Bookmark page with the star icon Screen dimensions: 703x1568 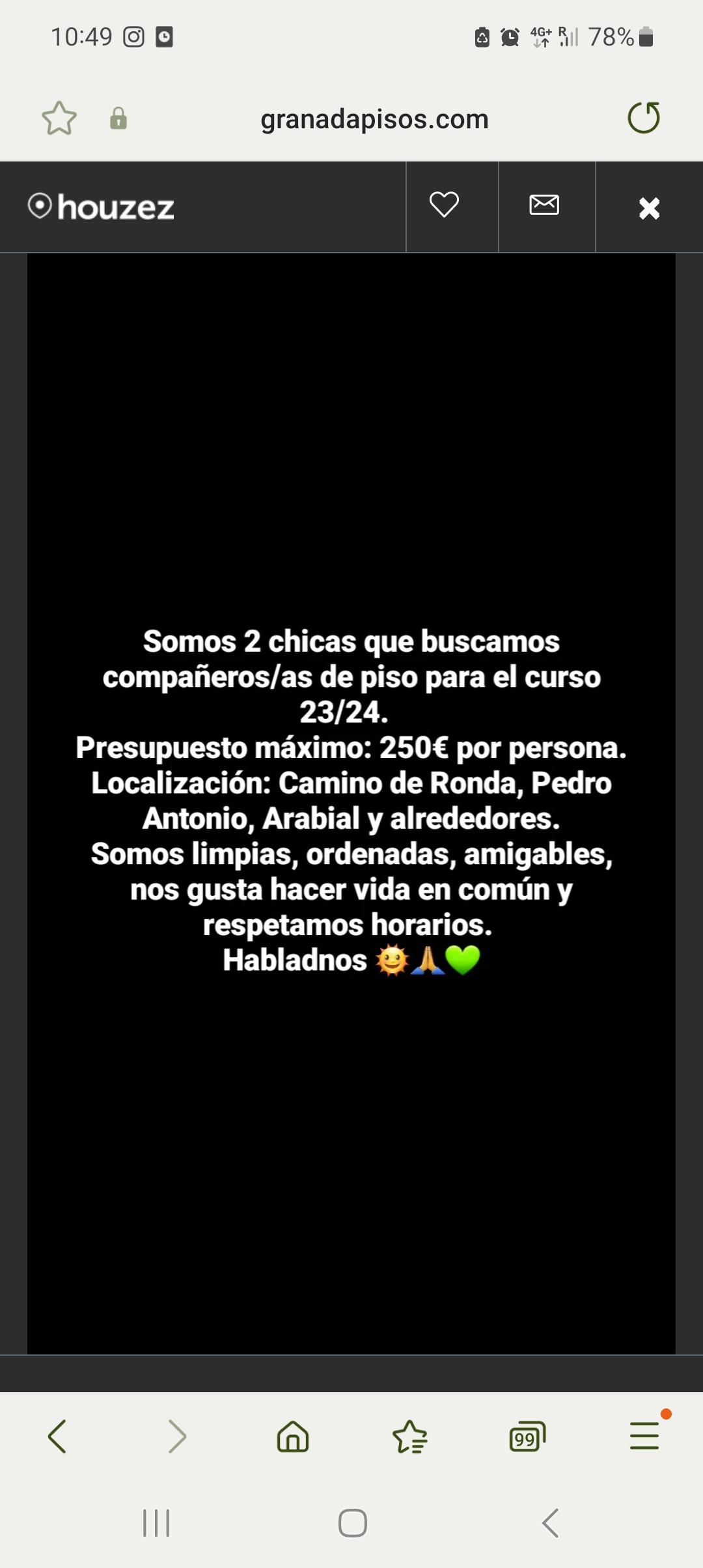[x=59, y=119]
